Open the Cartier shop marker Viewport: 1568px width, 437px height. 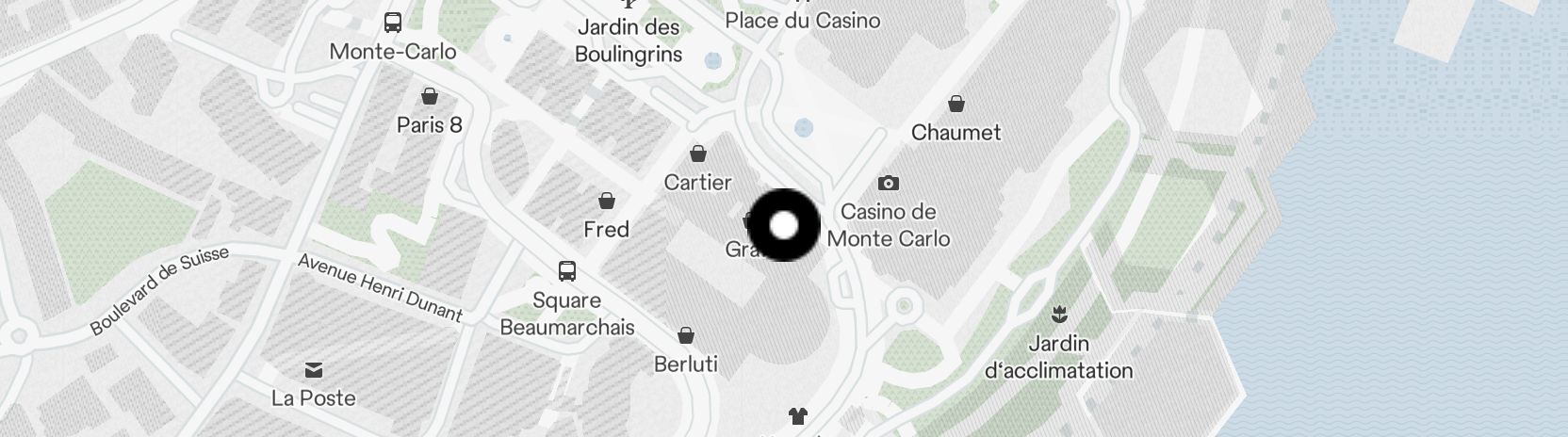[x=698, y=154]
